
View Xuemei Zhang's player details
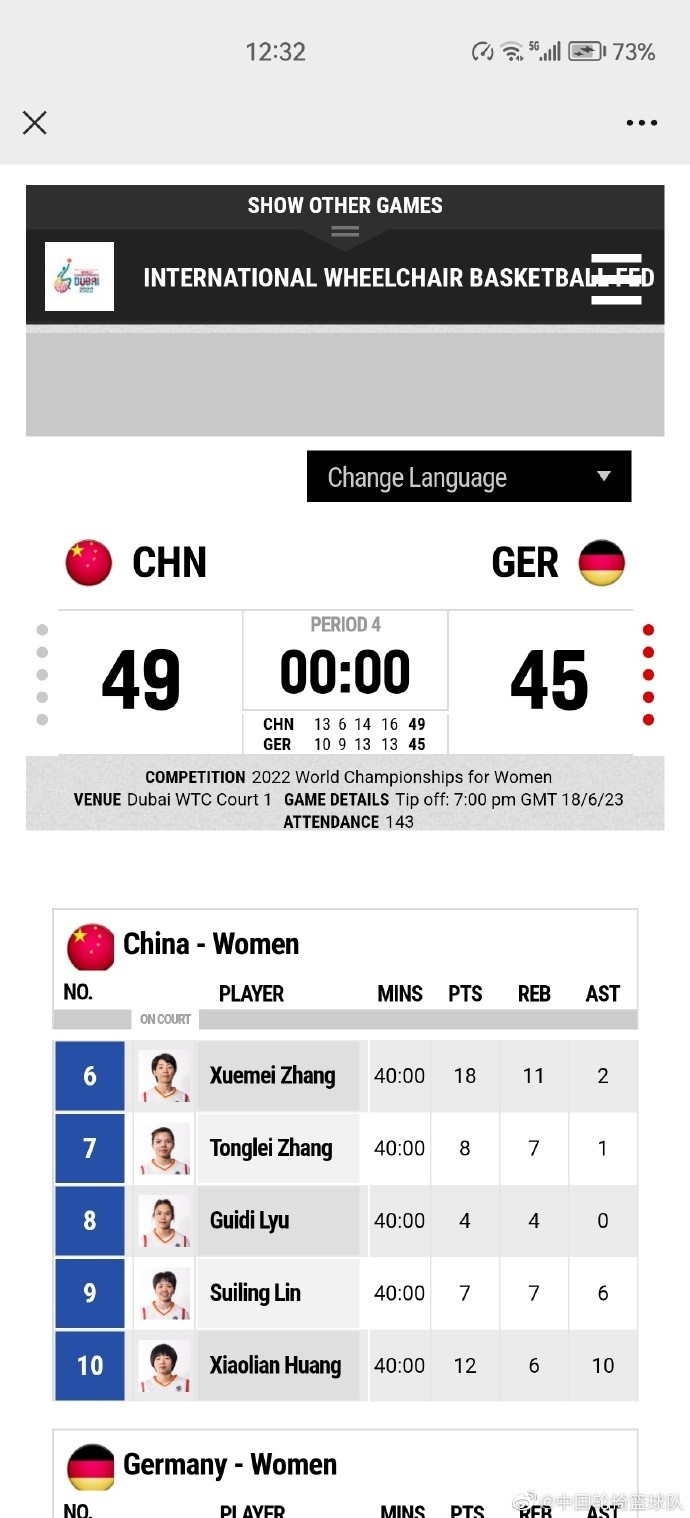pos(272,1076)
